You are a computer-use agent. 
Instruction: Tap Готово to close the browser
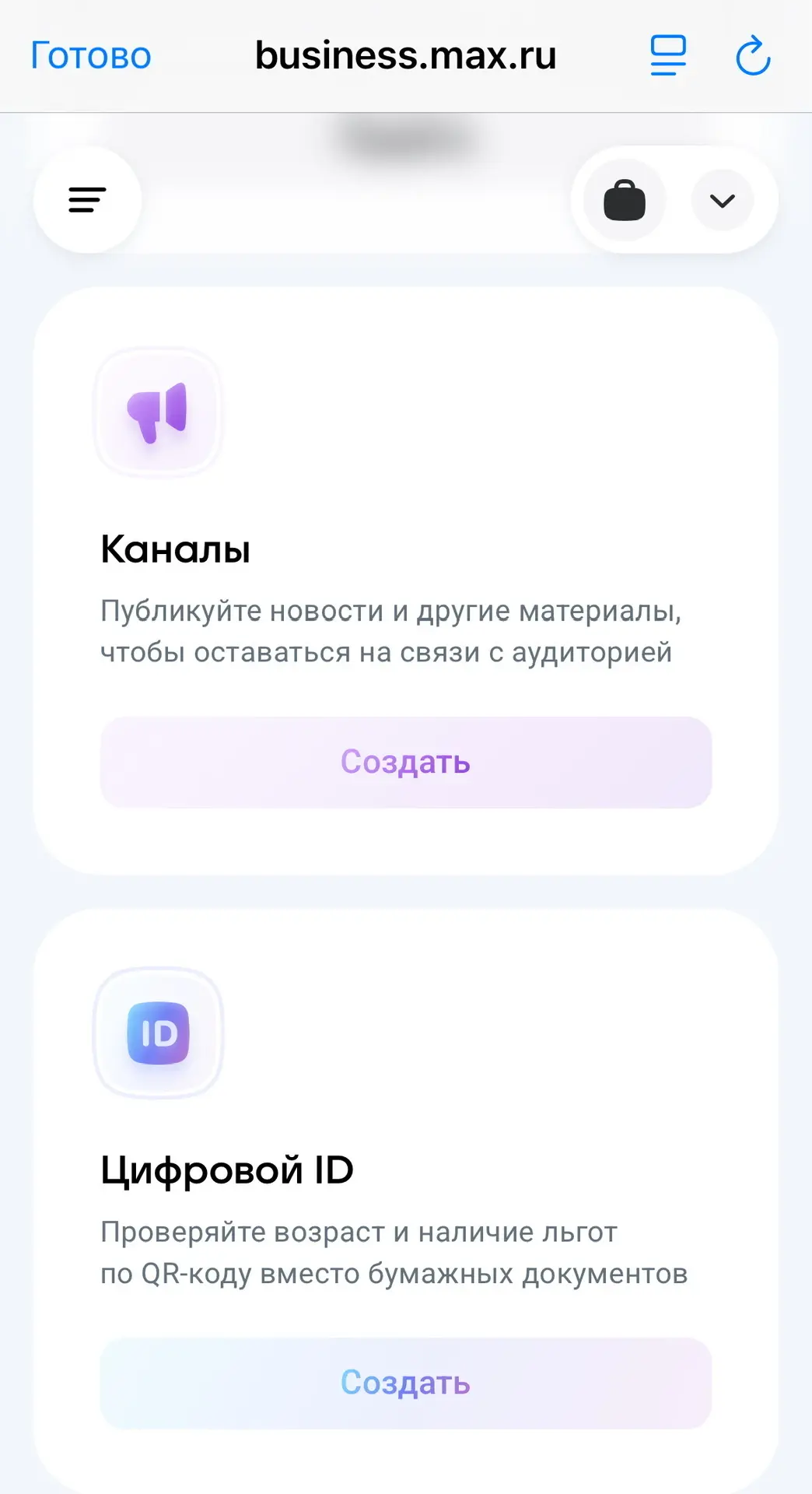coord(91,56)
